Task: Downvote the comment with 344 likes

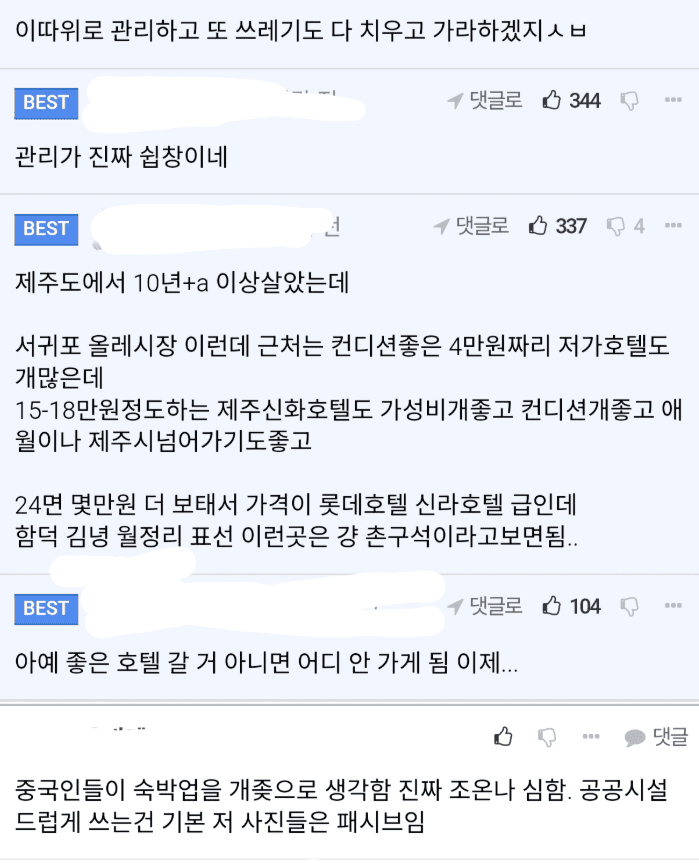Action: tap(630, 100)
